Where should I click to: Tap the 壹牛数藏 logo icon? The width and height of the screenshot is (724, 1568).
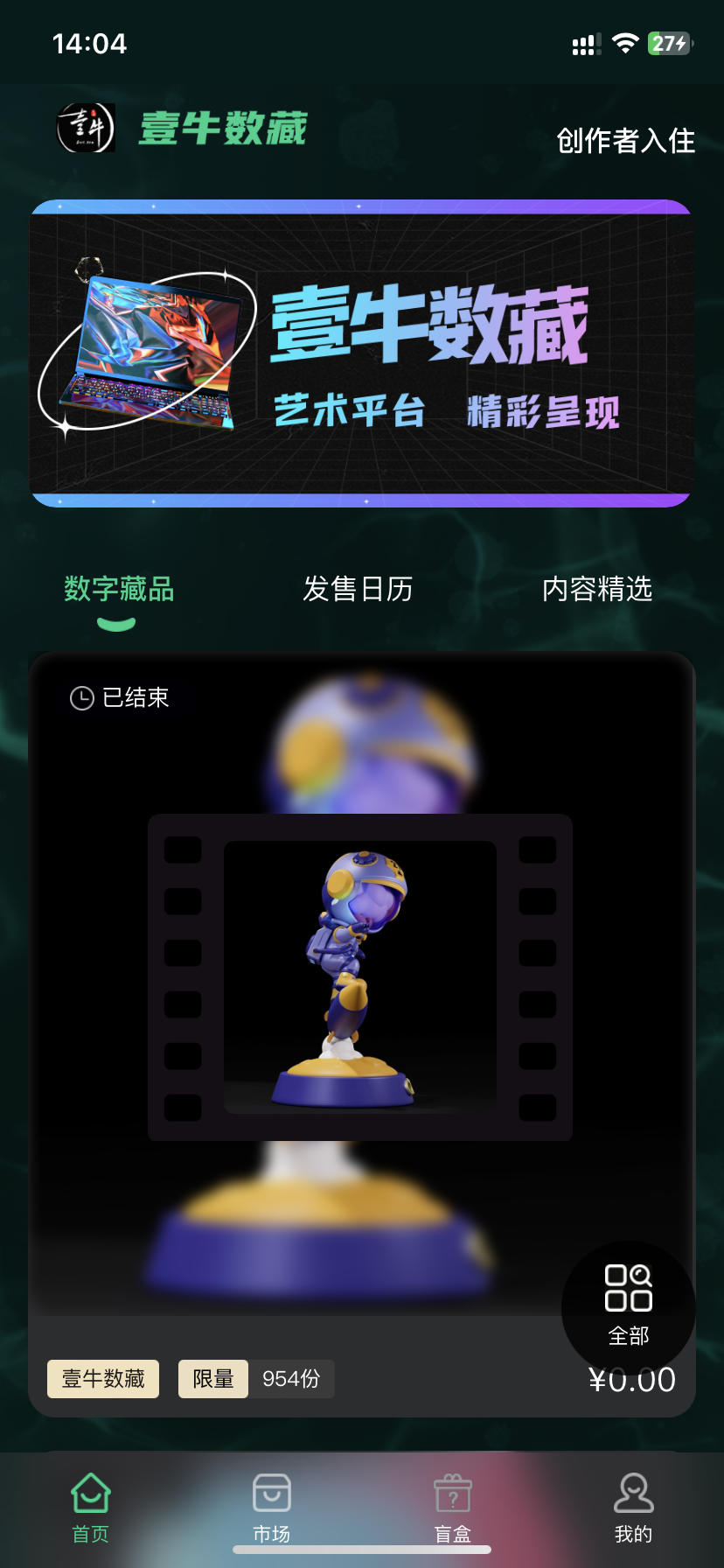point(85,129)
